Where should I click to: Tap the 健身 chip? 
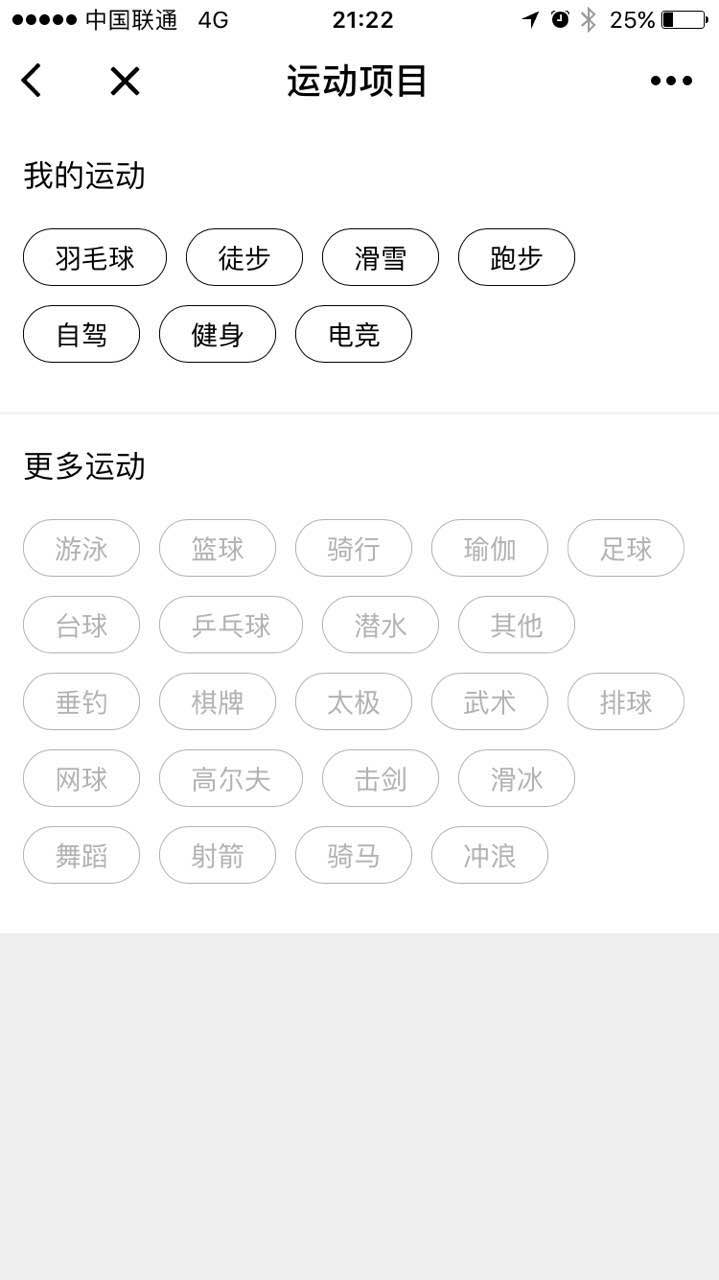point(217,334)
